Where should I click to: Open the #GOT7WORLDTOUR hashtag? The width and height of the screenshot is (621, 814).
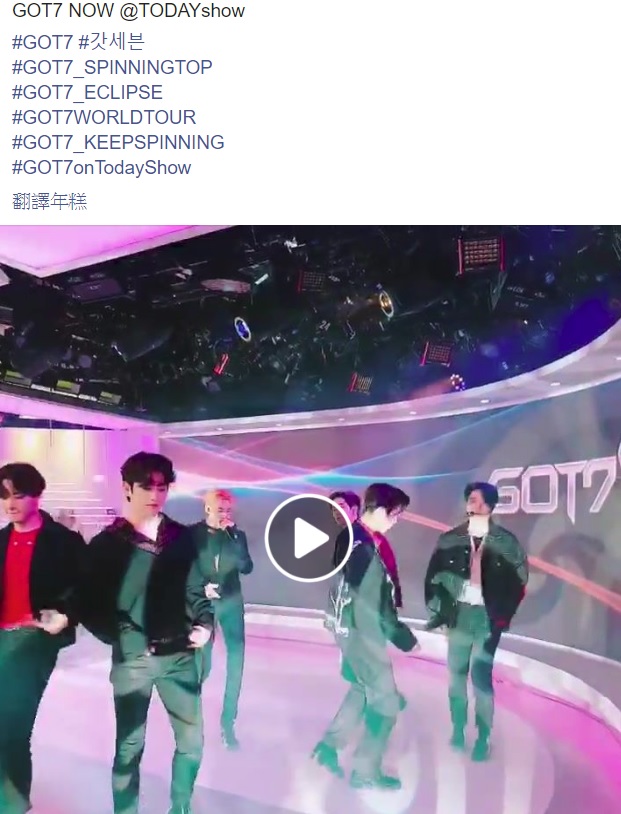tap(104, 117)
